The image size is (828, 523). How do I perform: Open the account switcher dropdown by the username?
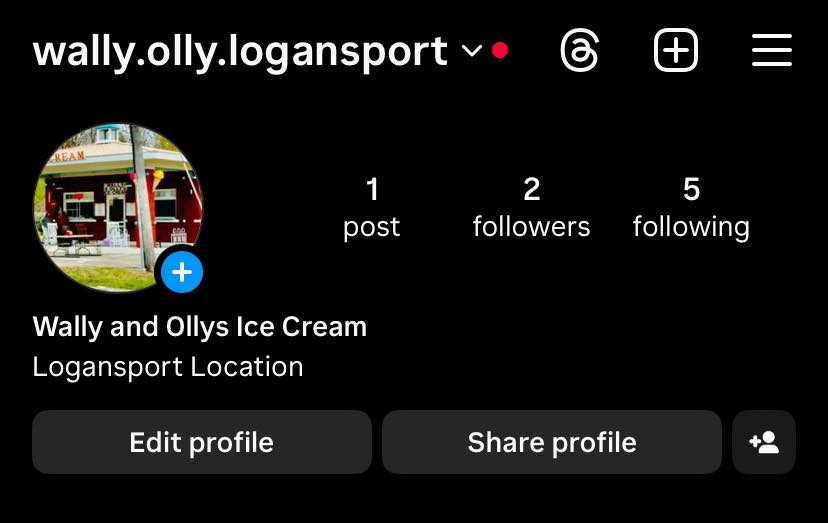point(472,50)
